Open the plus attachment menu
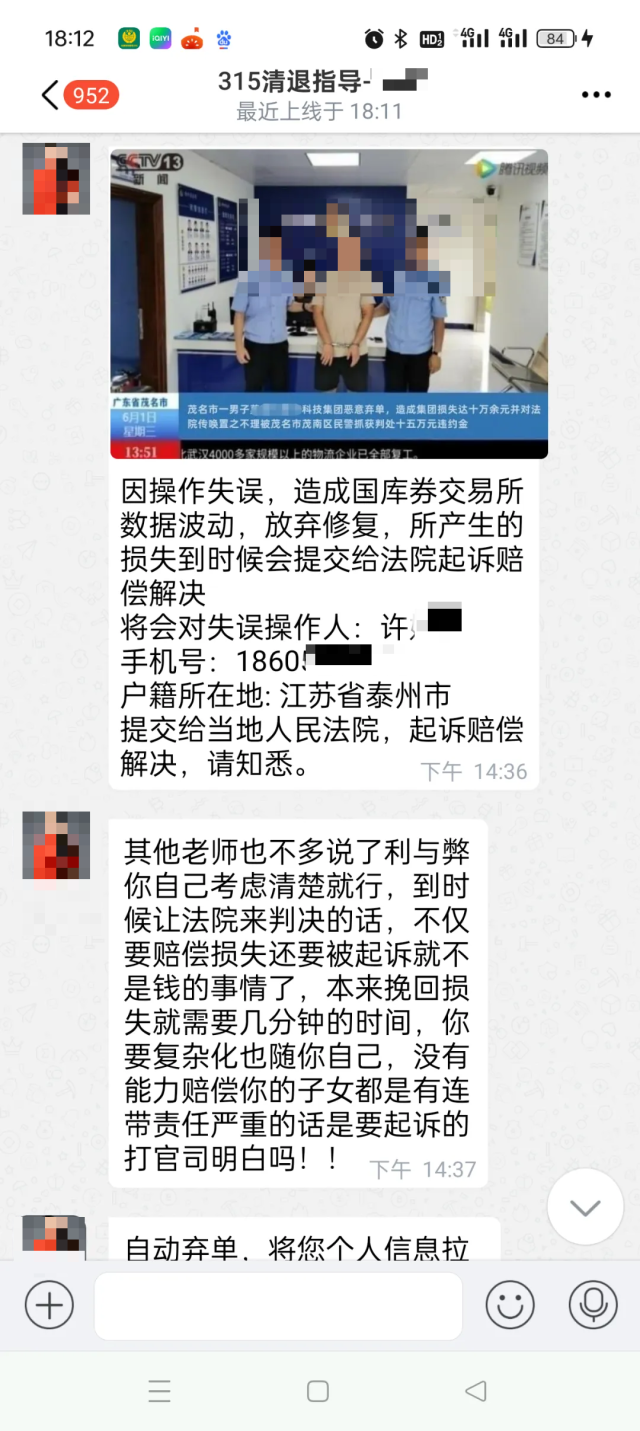640x1431 pixels. (49, 1305)
